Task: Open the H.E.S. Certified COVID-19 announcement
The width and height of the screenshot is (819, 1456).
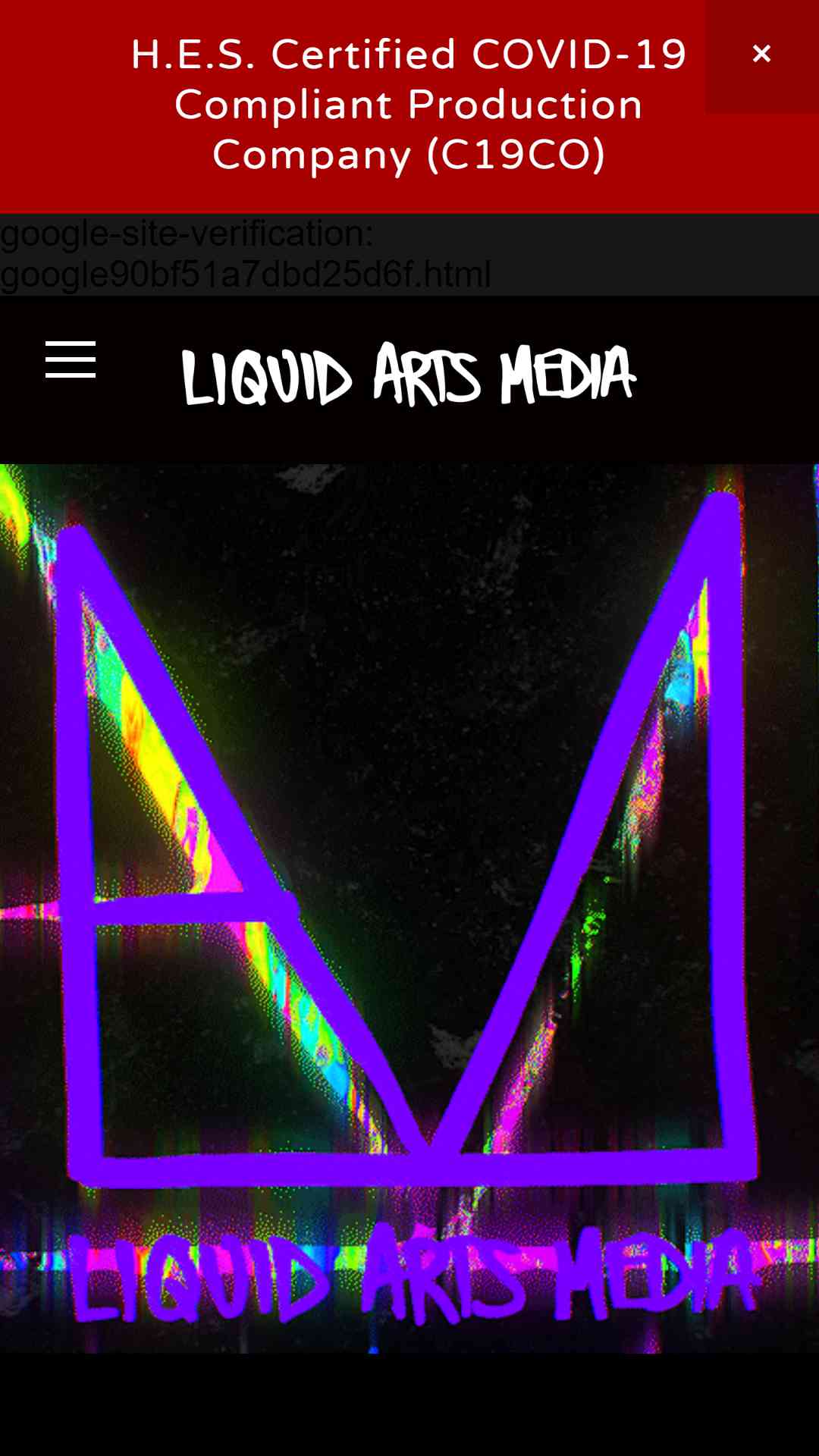Action: click(x=409, y=105)
